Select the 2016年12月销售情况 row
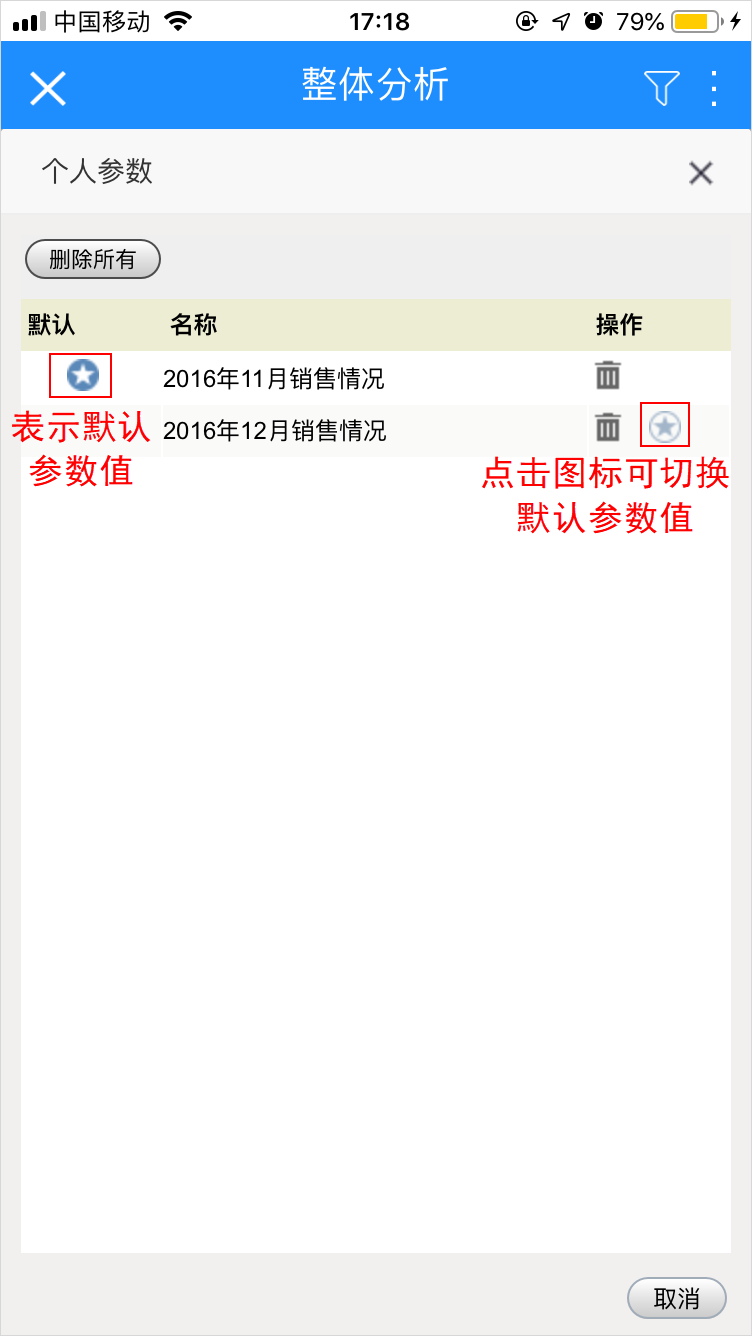Image resolution: width=752 pixels, height=1336 pixels. [376, 430]
